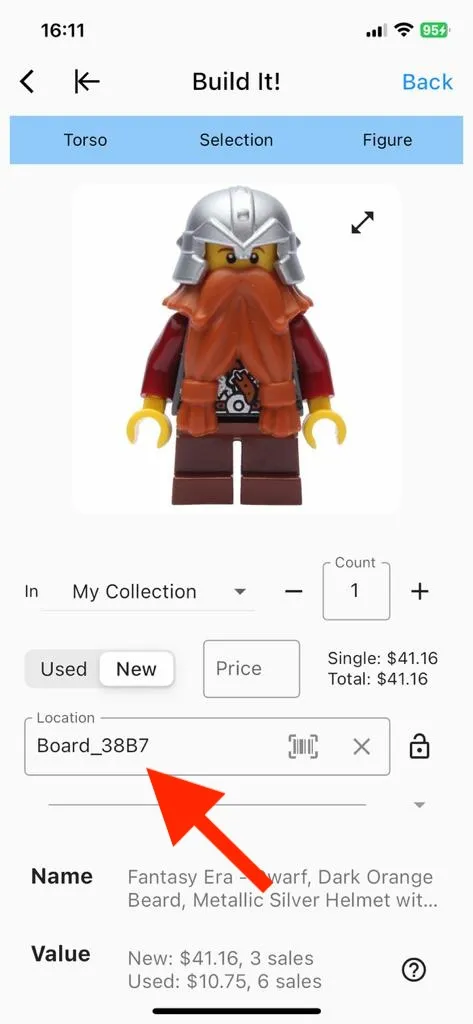Screen dimensions: 473x1024
Task: Expand the dropdown arrow below Location
Action: click(420, 805)
